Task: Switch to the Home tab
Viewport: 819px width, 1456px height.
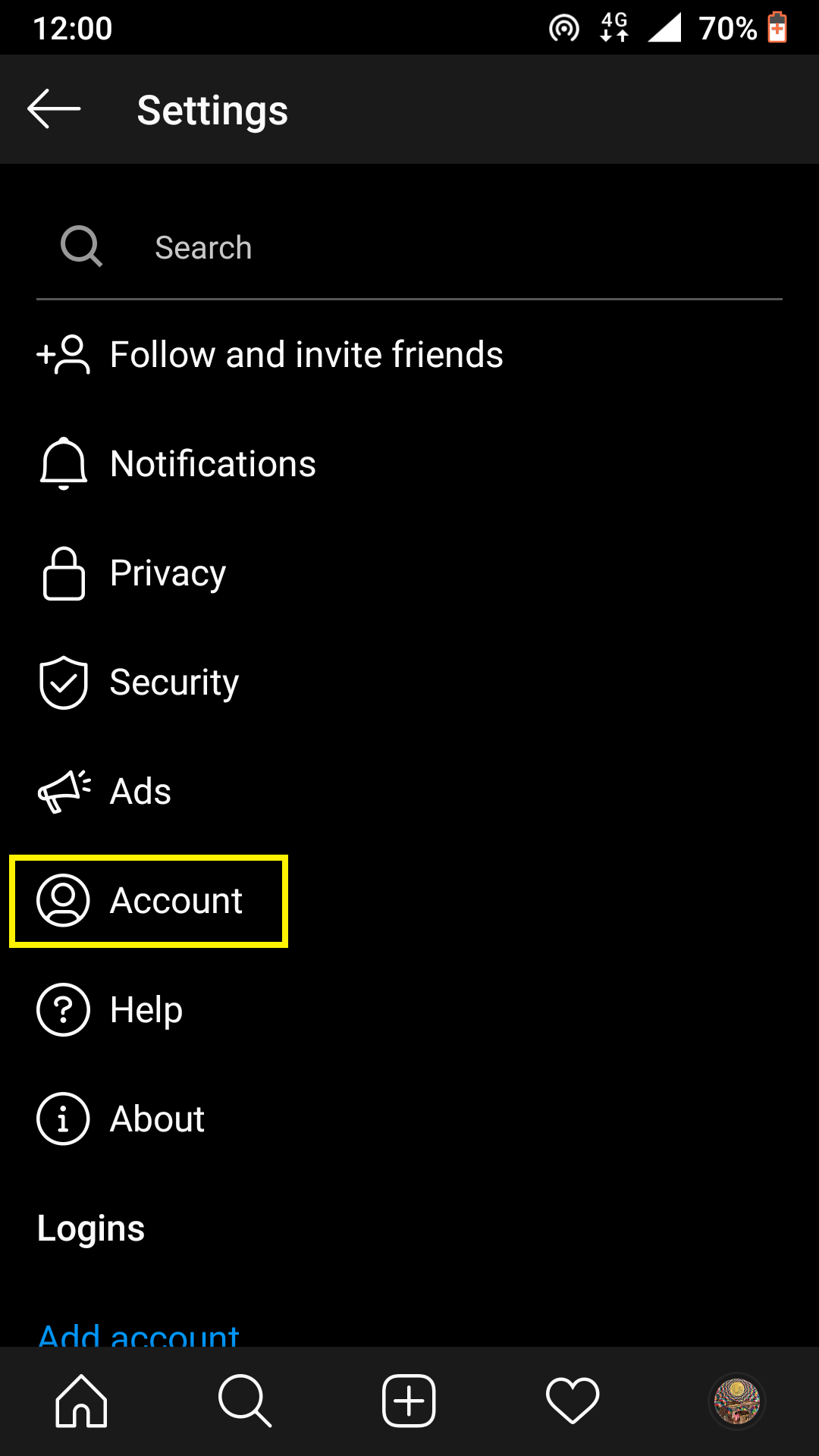Action: pyautogui.click(x=81, y=1401)
